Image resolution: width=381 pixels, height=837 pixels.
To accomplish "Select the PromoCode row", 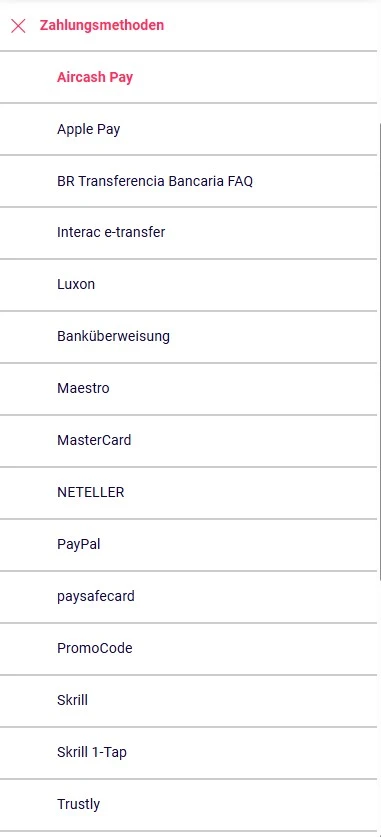I will point(188,648).
